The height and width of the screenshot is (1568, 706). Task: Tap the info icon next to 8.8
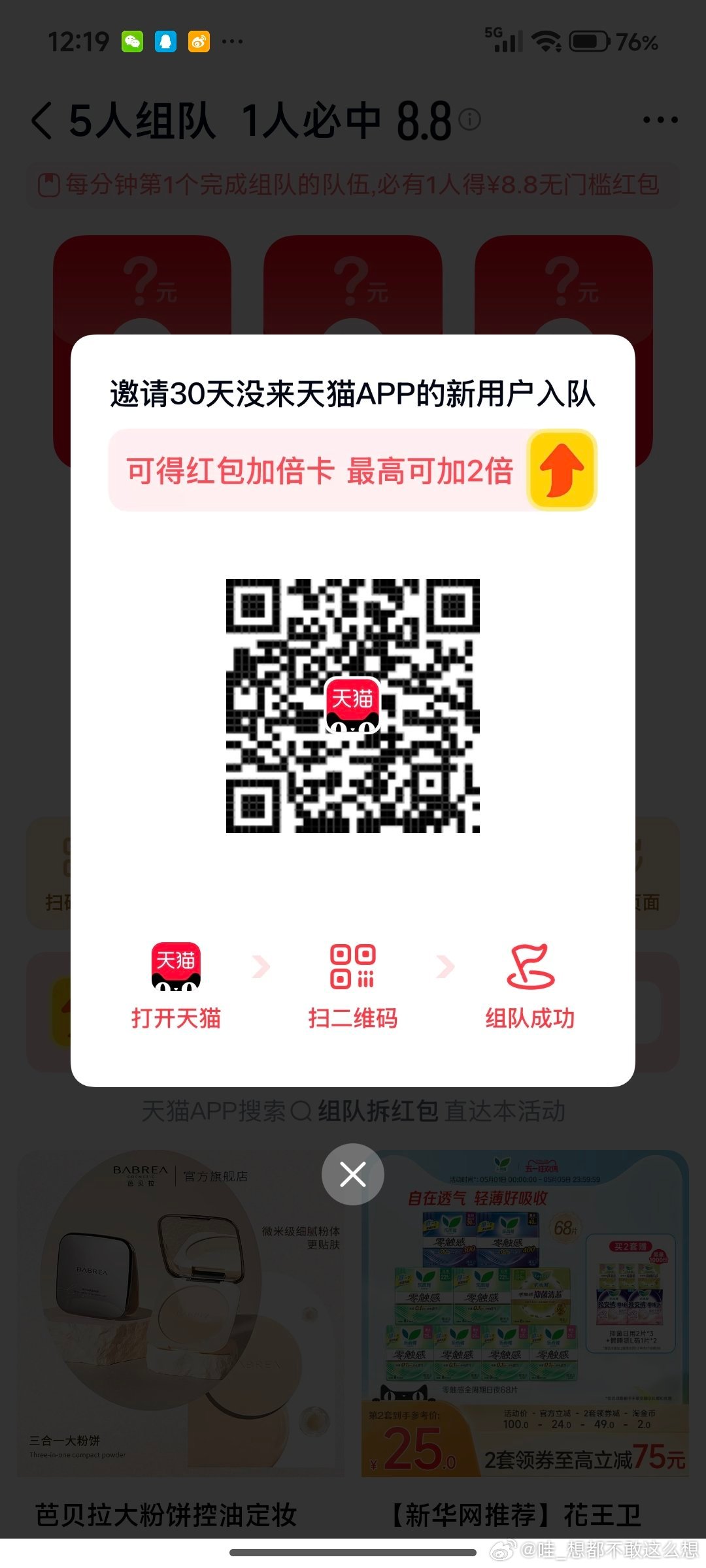pos(469,120)
